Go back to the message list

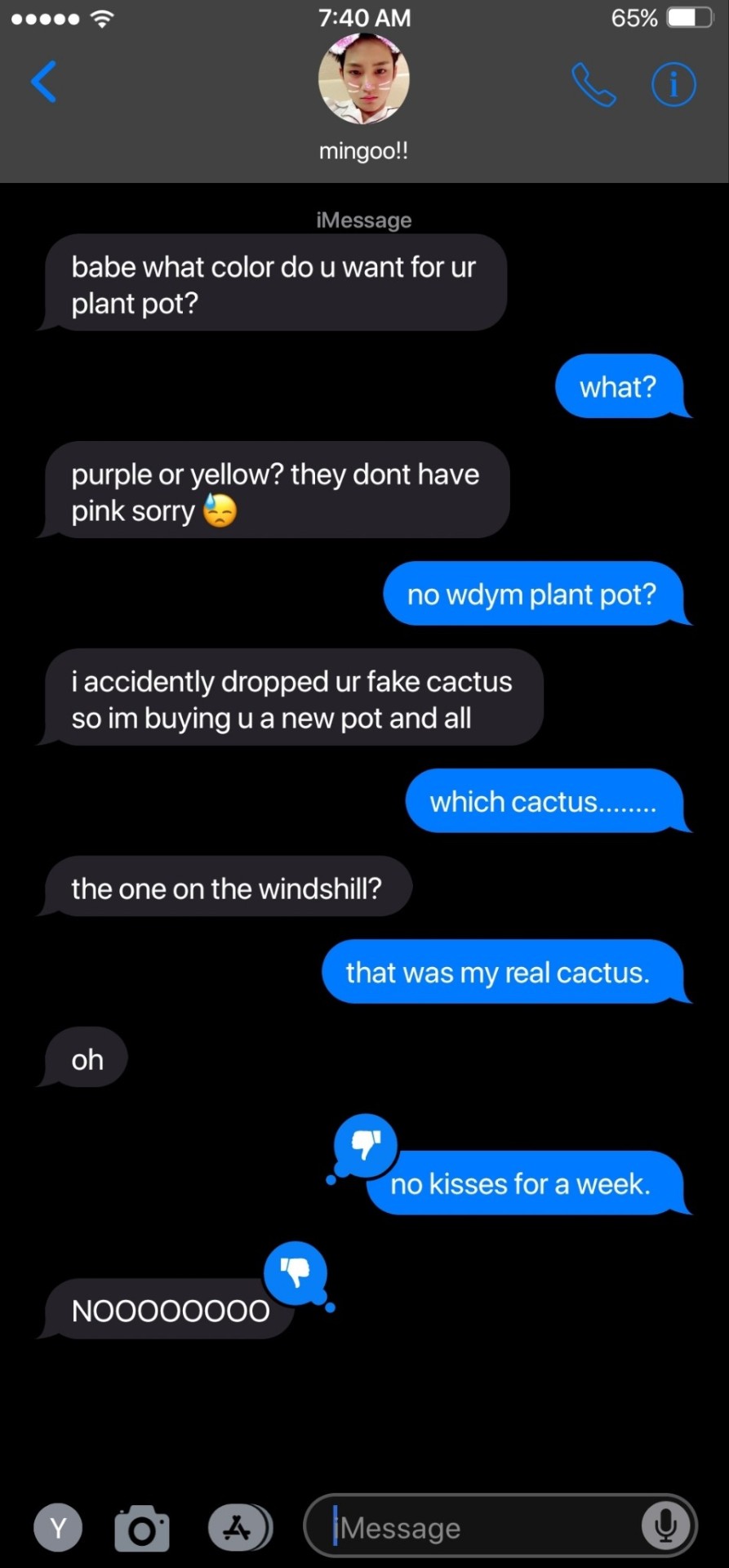[x=43, y=82]
